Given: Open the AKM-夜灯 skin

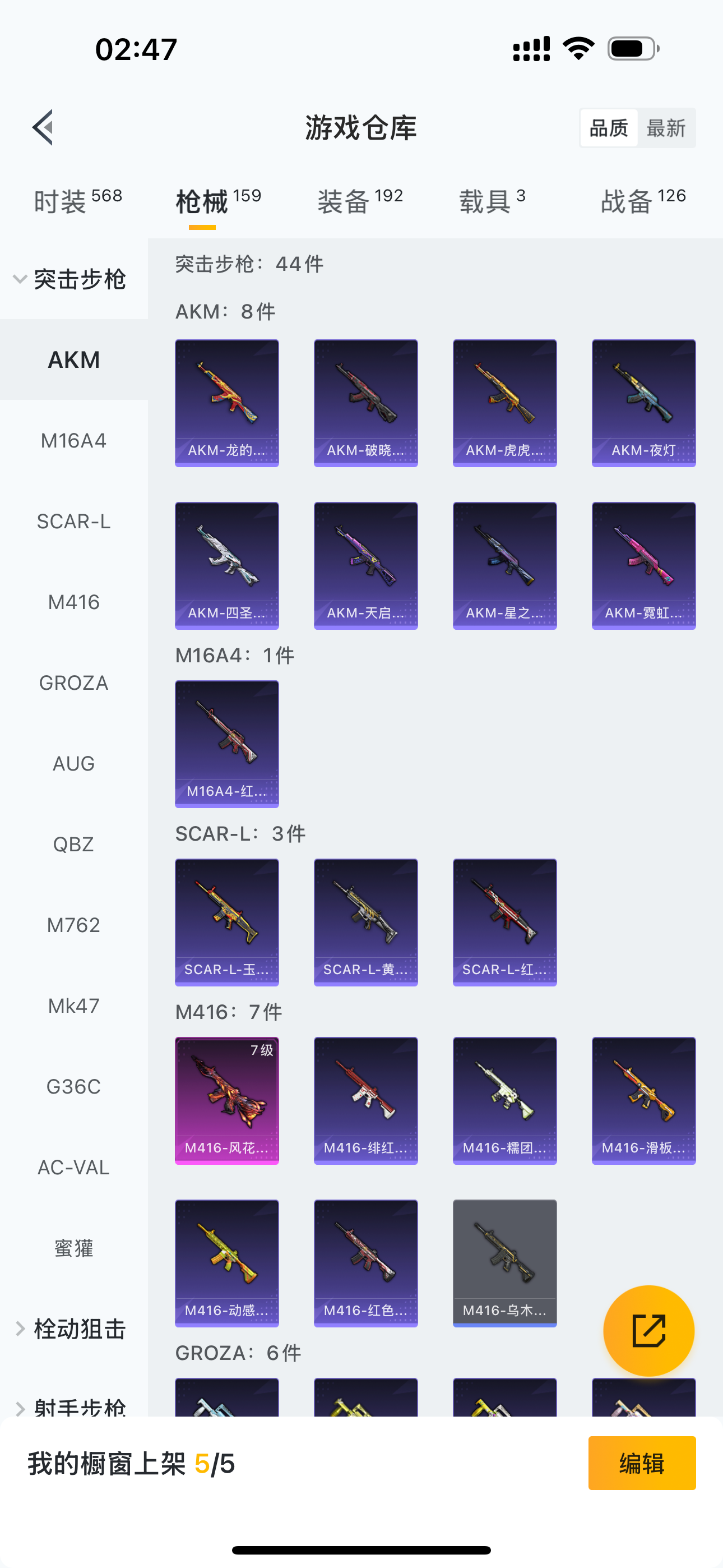Looking at the screenshot, I should tap(643, 403).
